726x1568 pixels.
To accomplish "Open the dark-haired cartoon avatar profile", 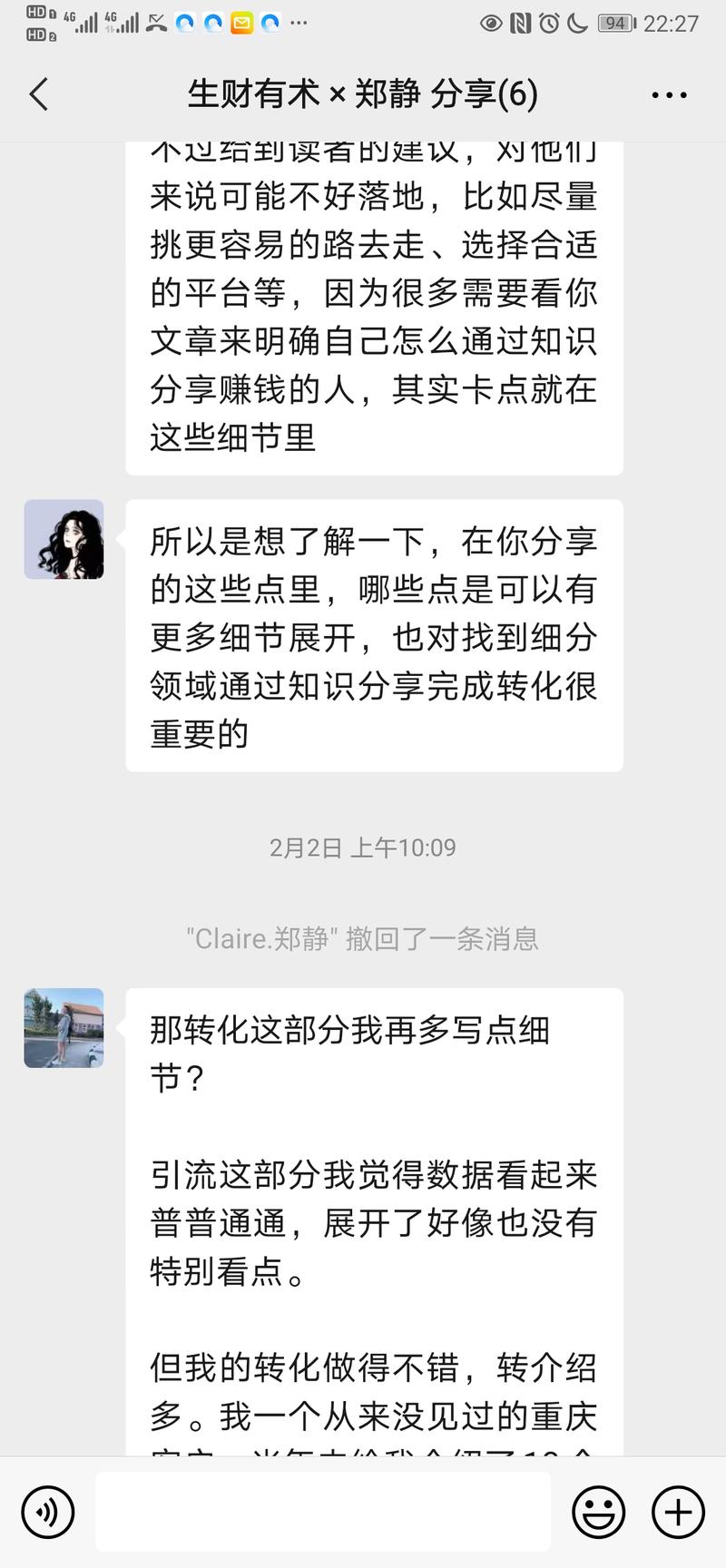I will pos(64,538).
